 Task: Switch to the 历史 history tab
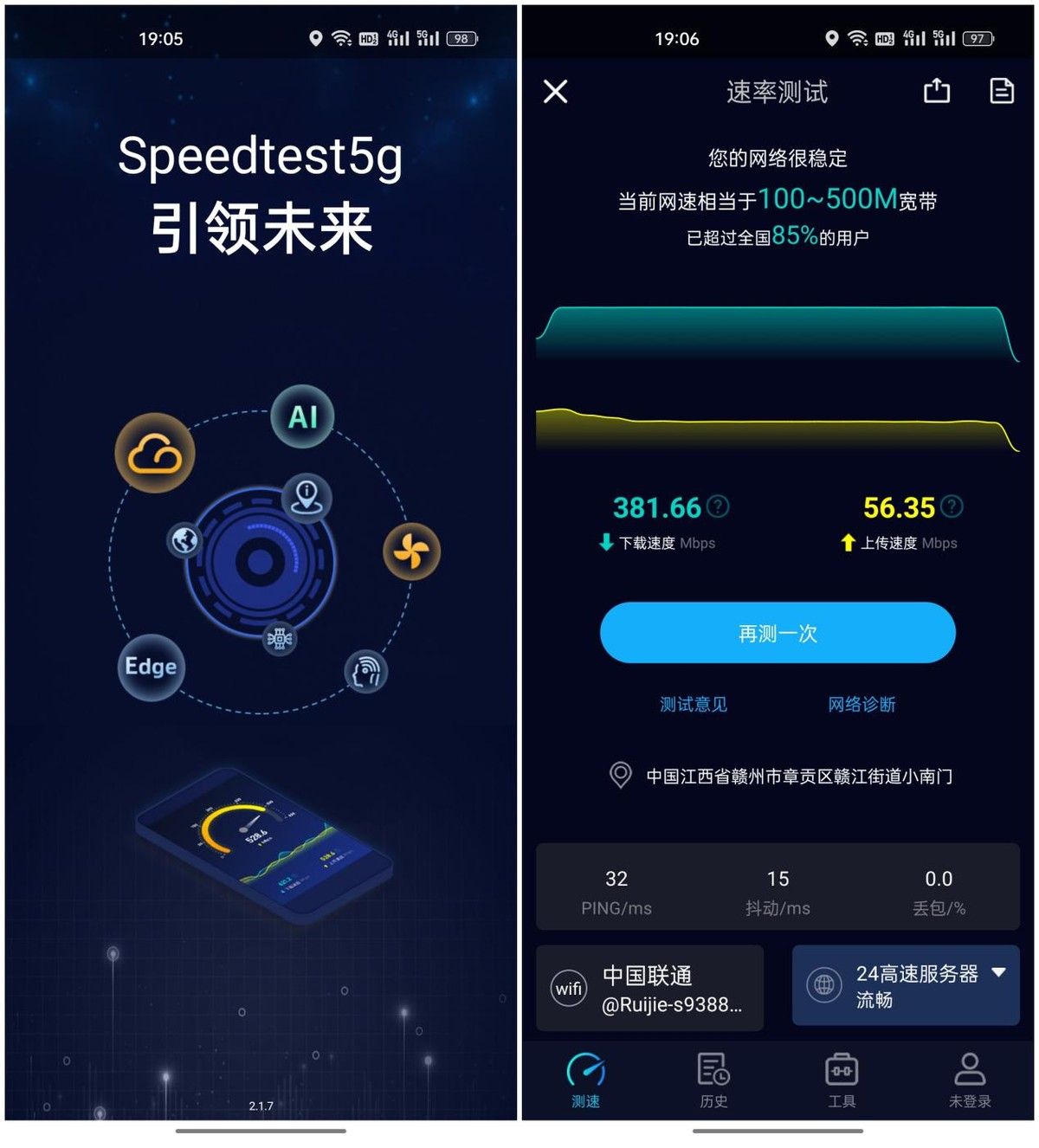pos(713,1080)
